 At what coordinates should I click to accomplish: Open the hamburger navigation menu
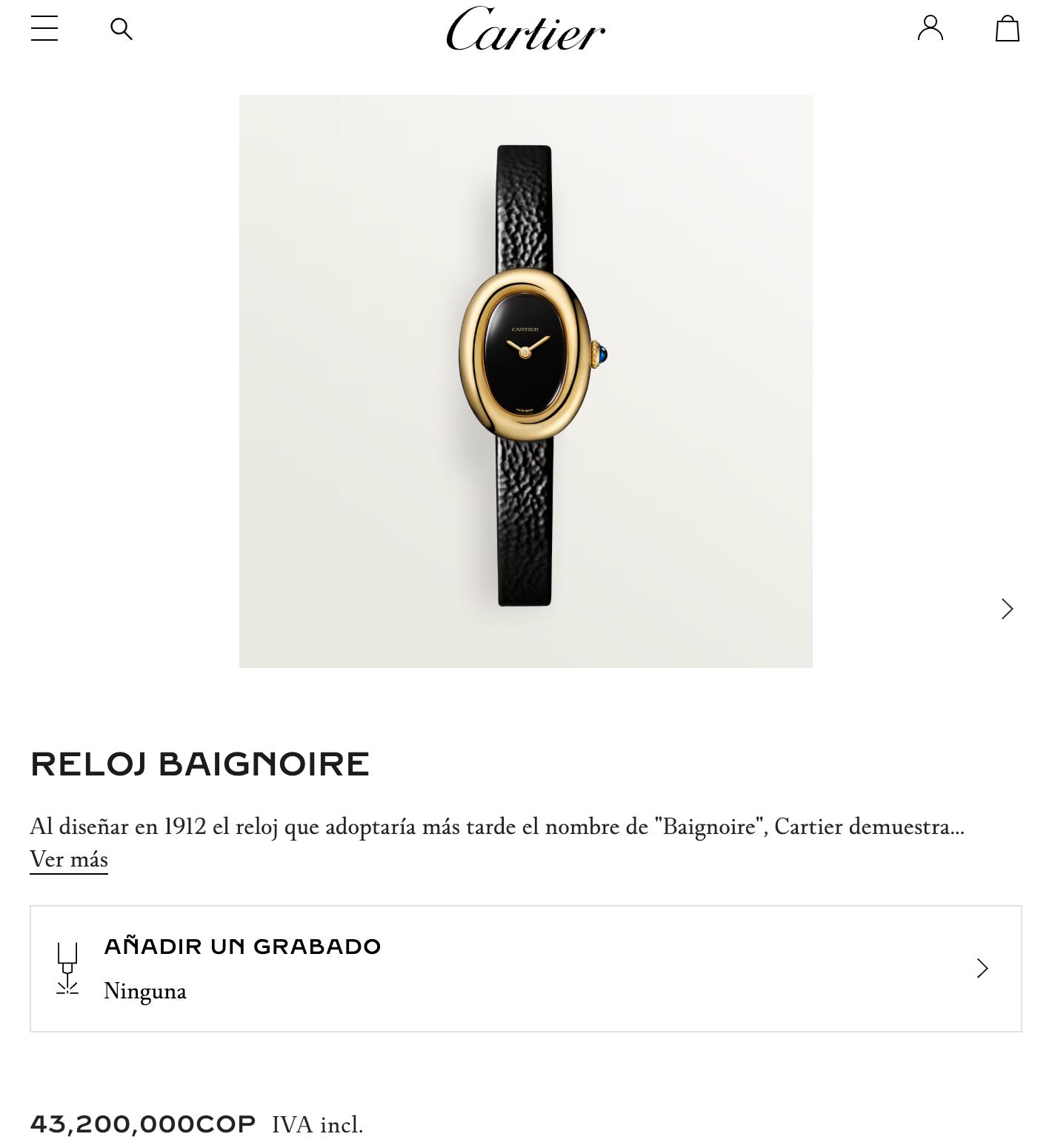[x=44, y=28]
